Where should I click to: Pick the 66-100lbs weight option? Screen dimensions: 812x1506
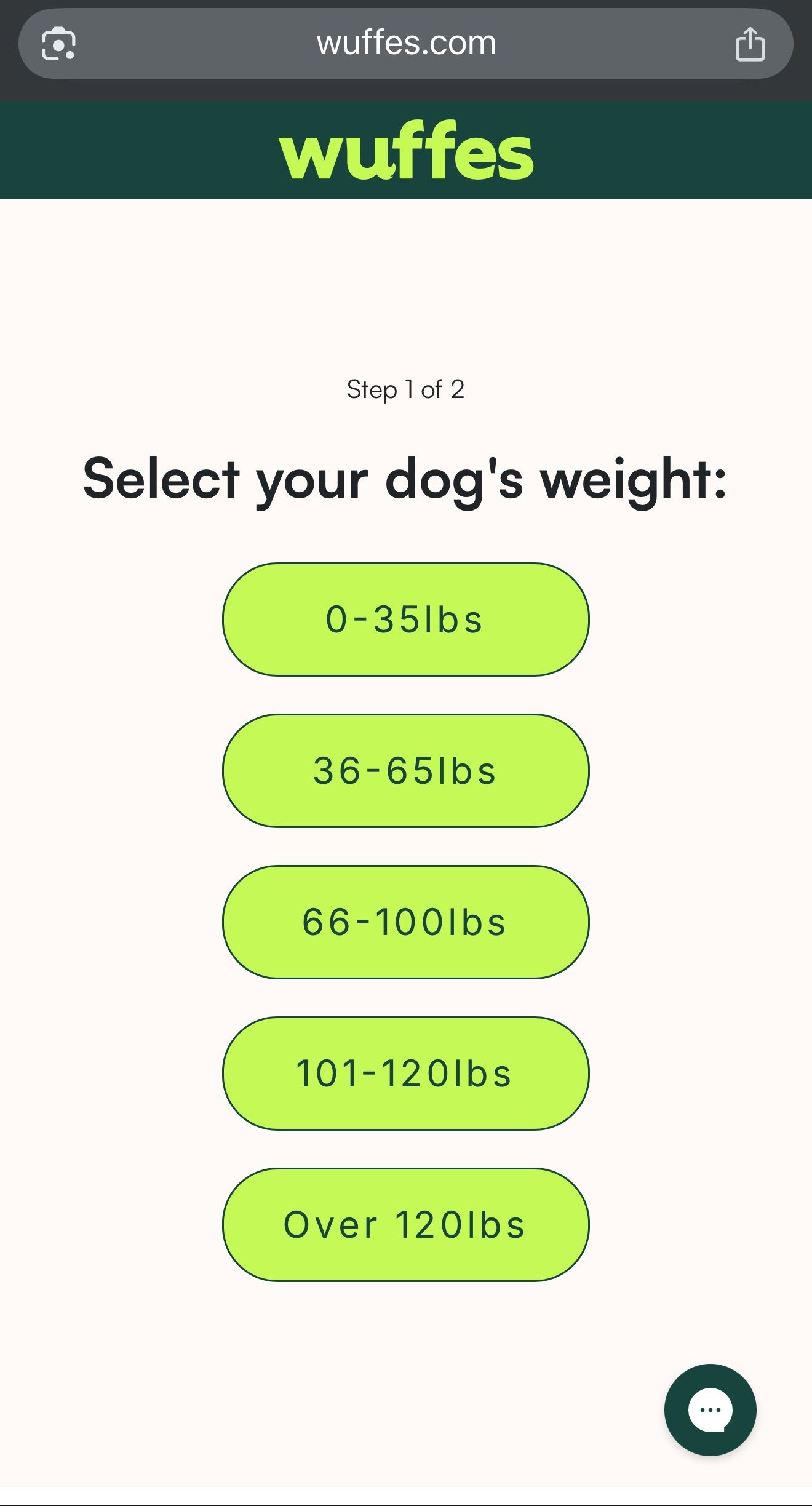pyautogui.click(x=405, y=922)
